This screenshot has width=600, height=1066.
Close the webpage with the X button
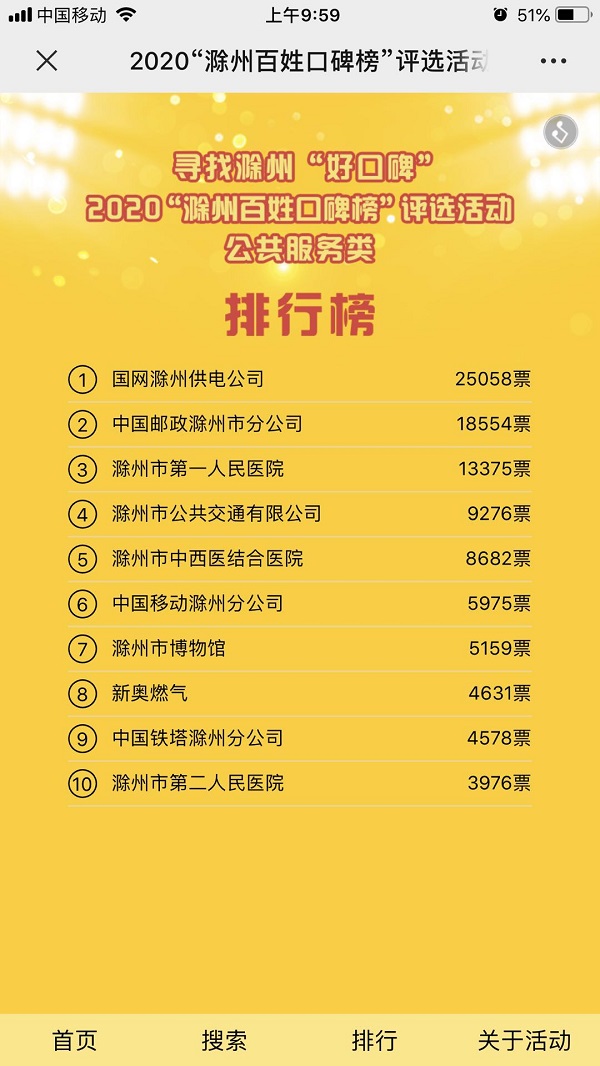(46, 61)
